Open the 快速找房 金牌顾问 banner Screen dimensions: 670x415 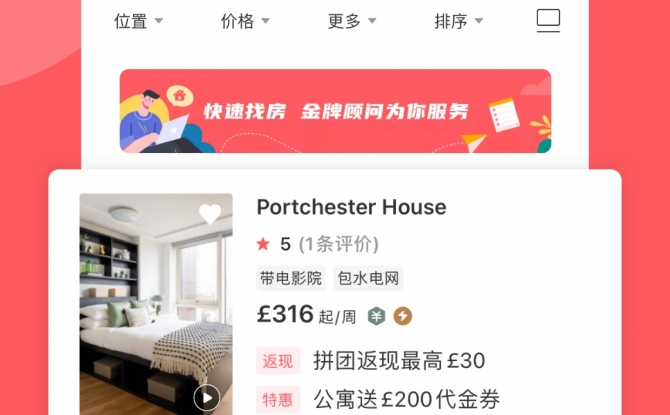coord(335,111)
